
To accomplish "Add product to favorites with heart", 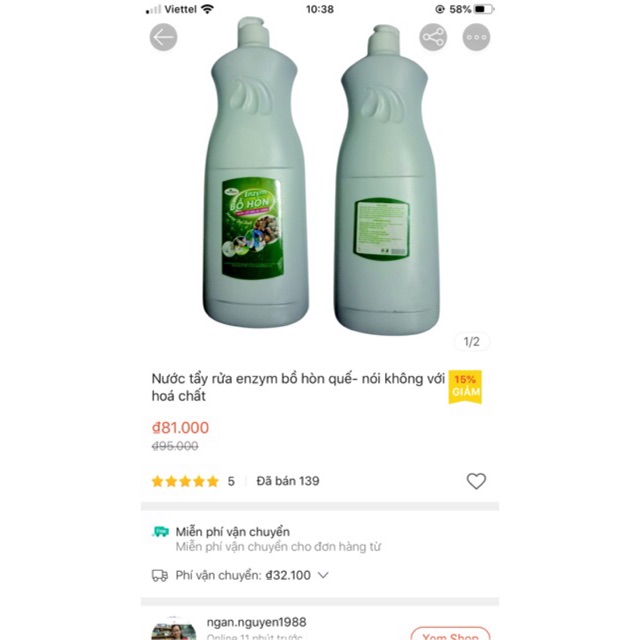I will click(476, 481).
